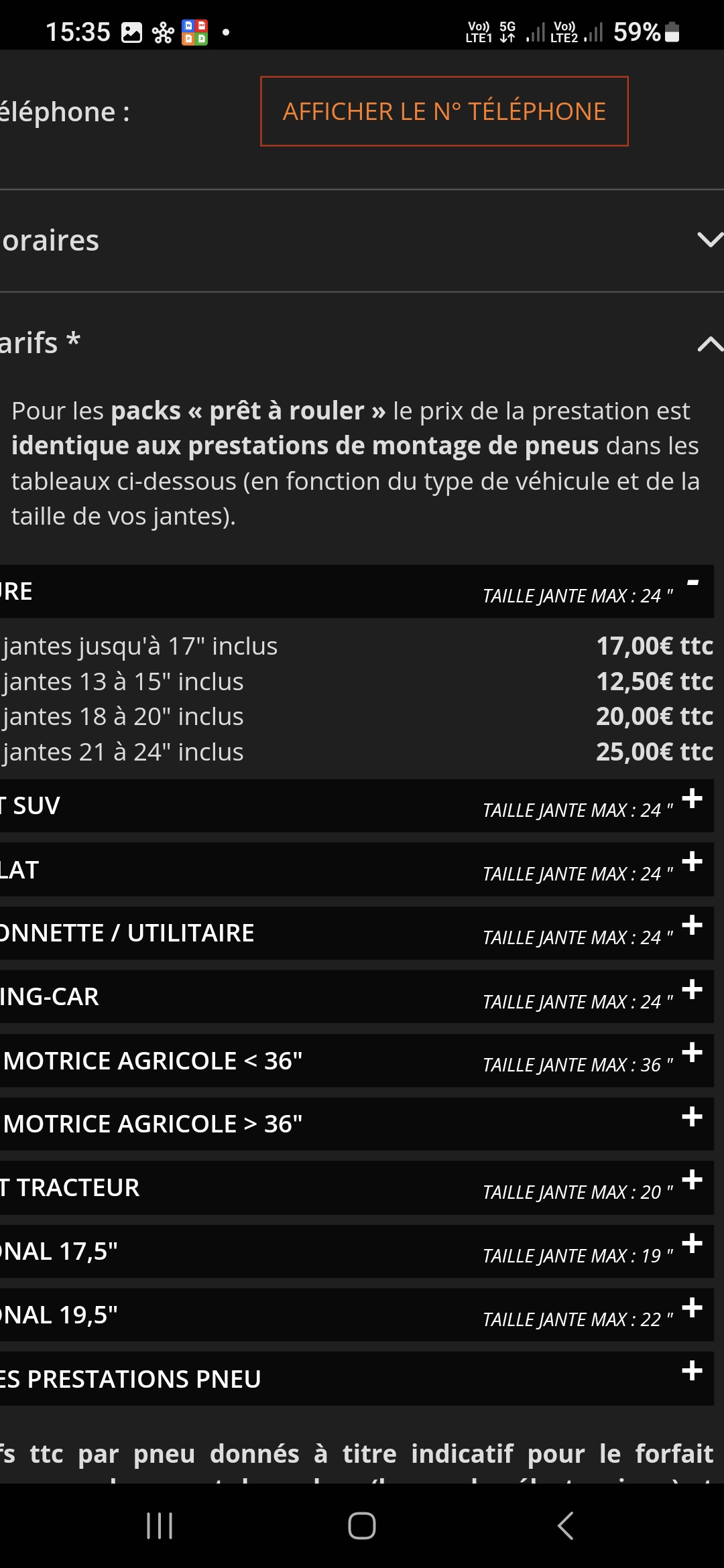Expand MOTRICE AGRICOLE < 36" tariffs
This screenshot has height=1568, width=724.
(692, 1053)
